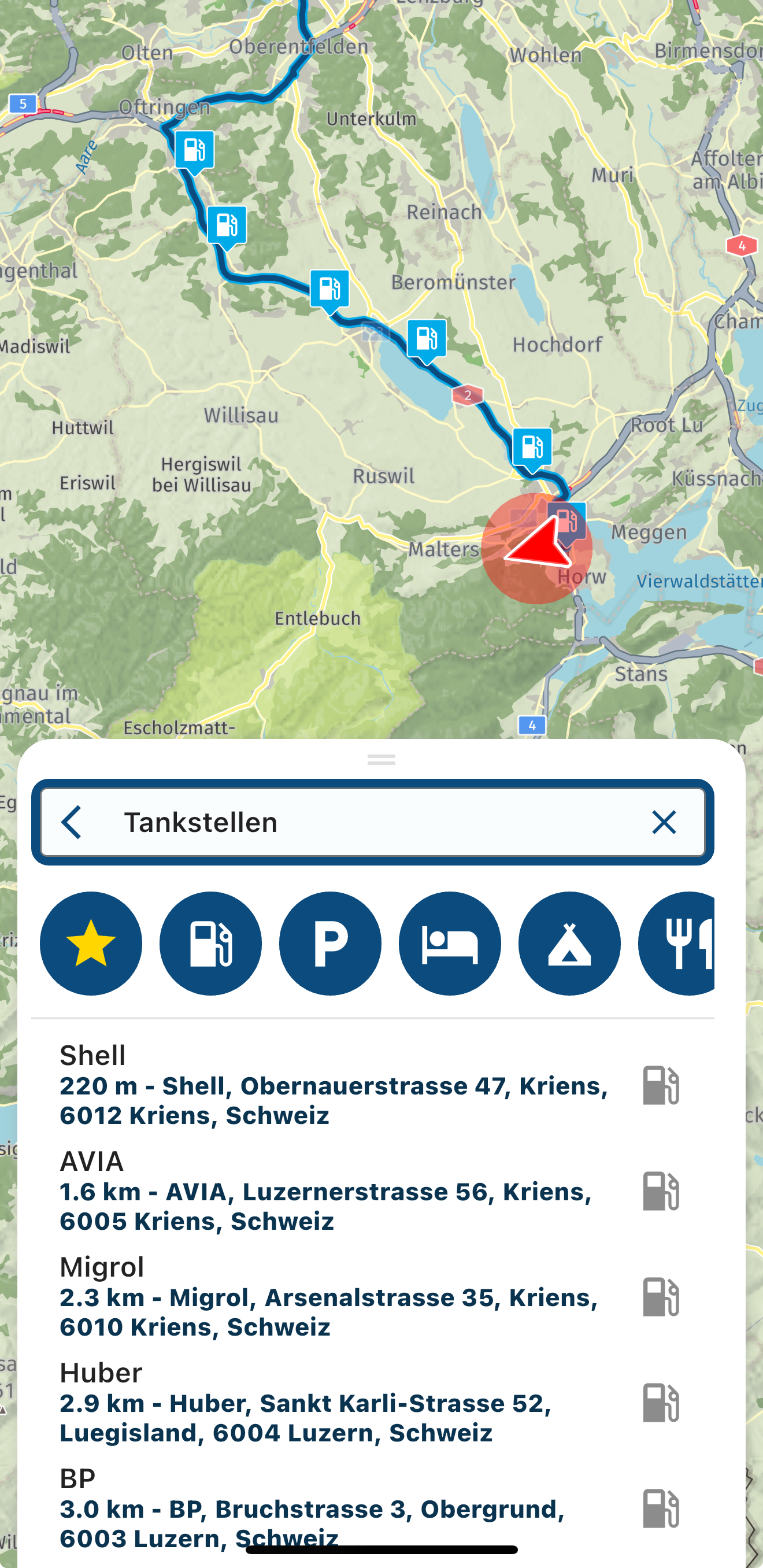Select the hotel bed category button
The height and width of the screenshot is (1568, 763).
pos(450,944)
